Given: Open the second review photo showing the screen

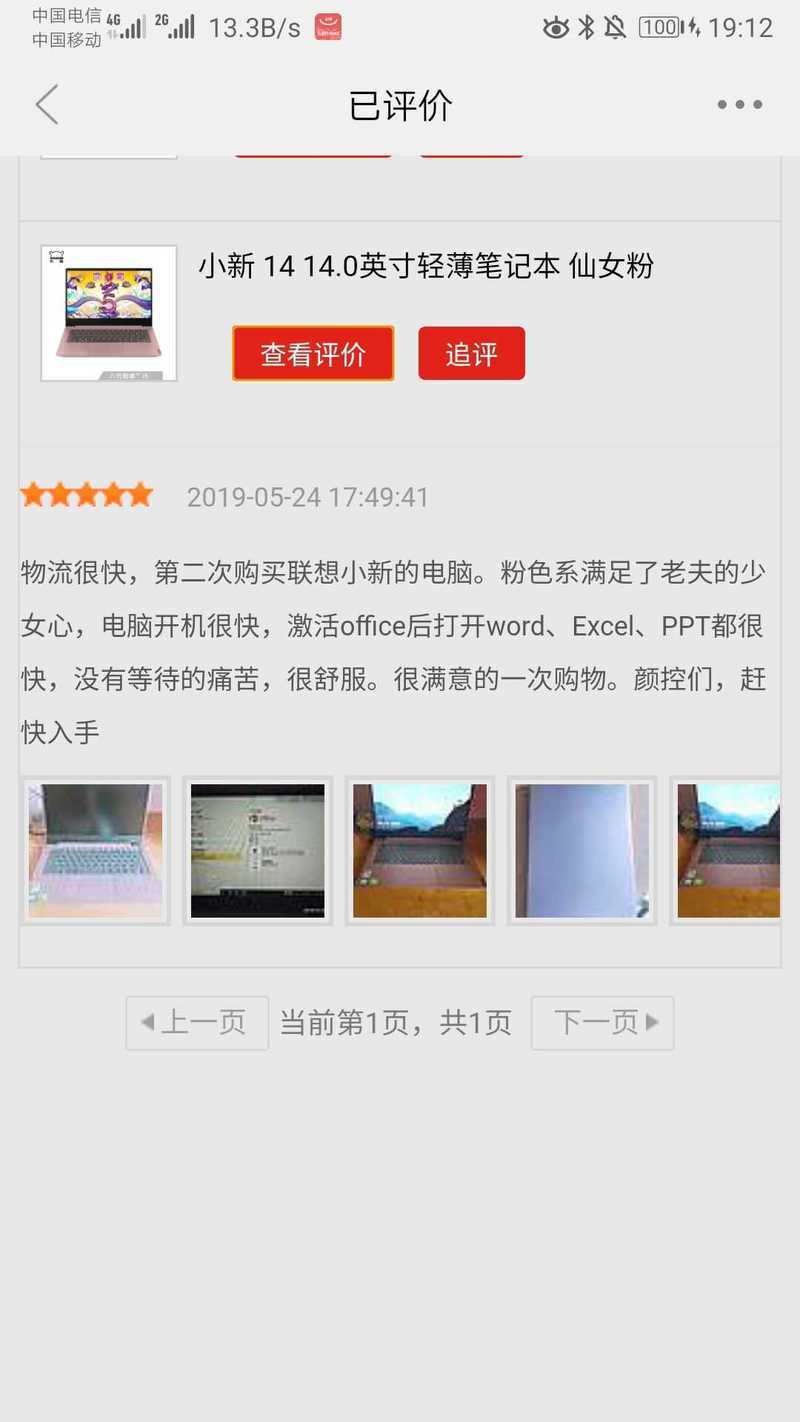Looking at the screenshot, I should [258, 851].
